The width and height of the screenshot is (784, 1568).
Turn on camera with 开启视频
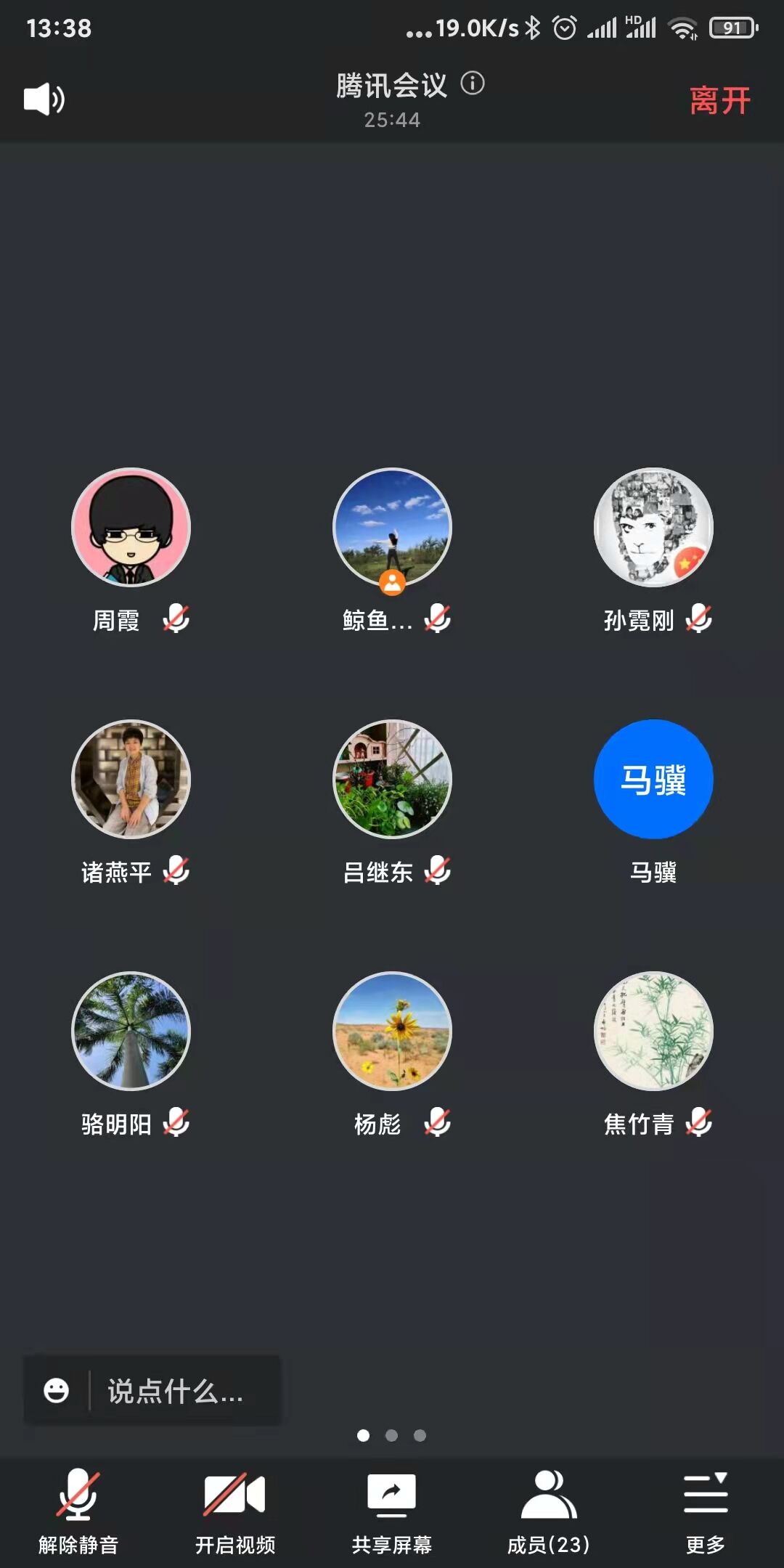click(235, 1511)
